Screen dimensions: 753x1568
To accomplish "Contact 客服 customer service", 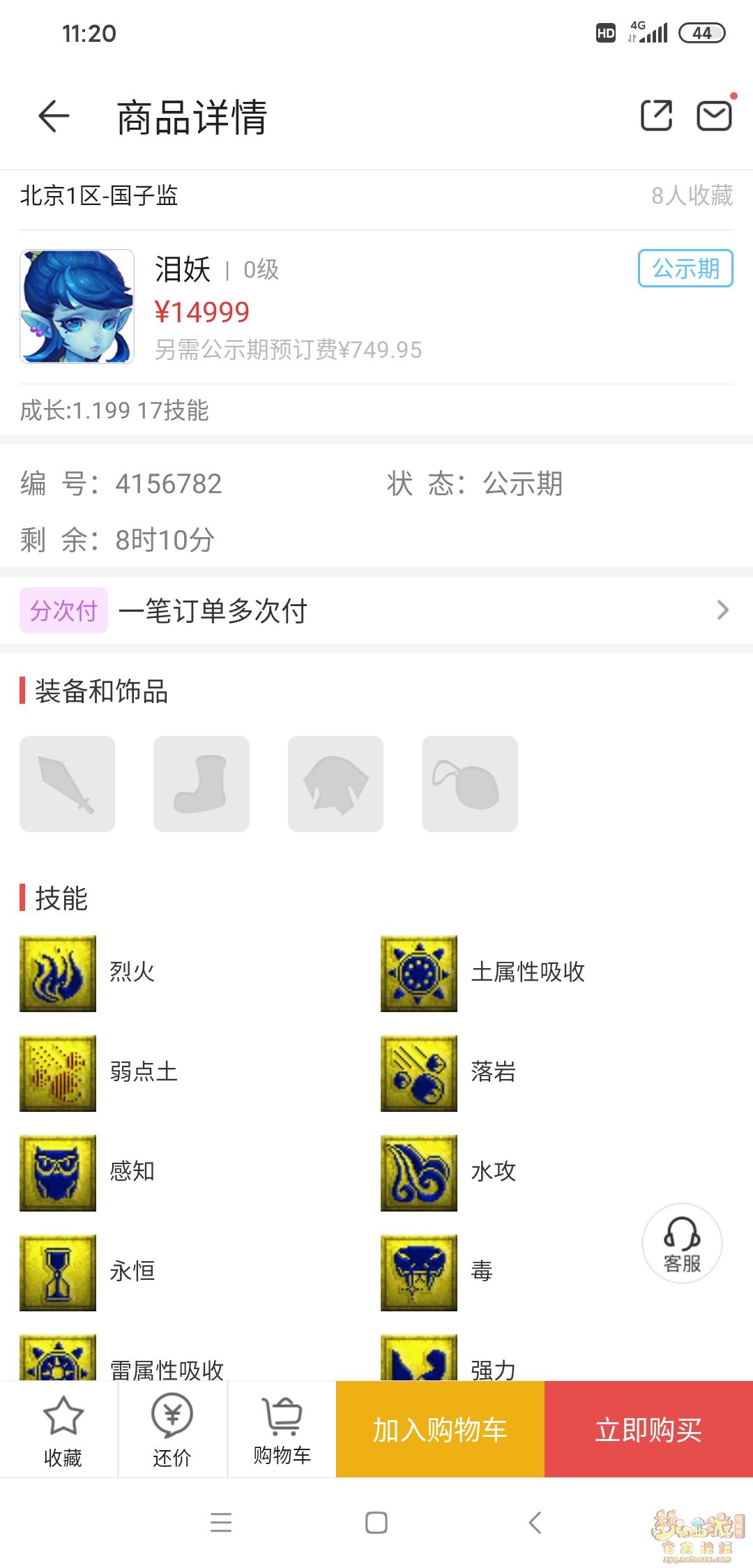I will pyautogui.click(x=681, y=1243).
